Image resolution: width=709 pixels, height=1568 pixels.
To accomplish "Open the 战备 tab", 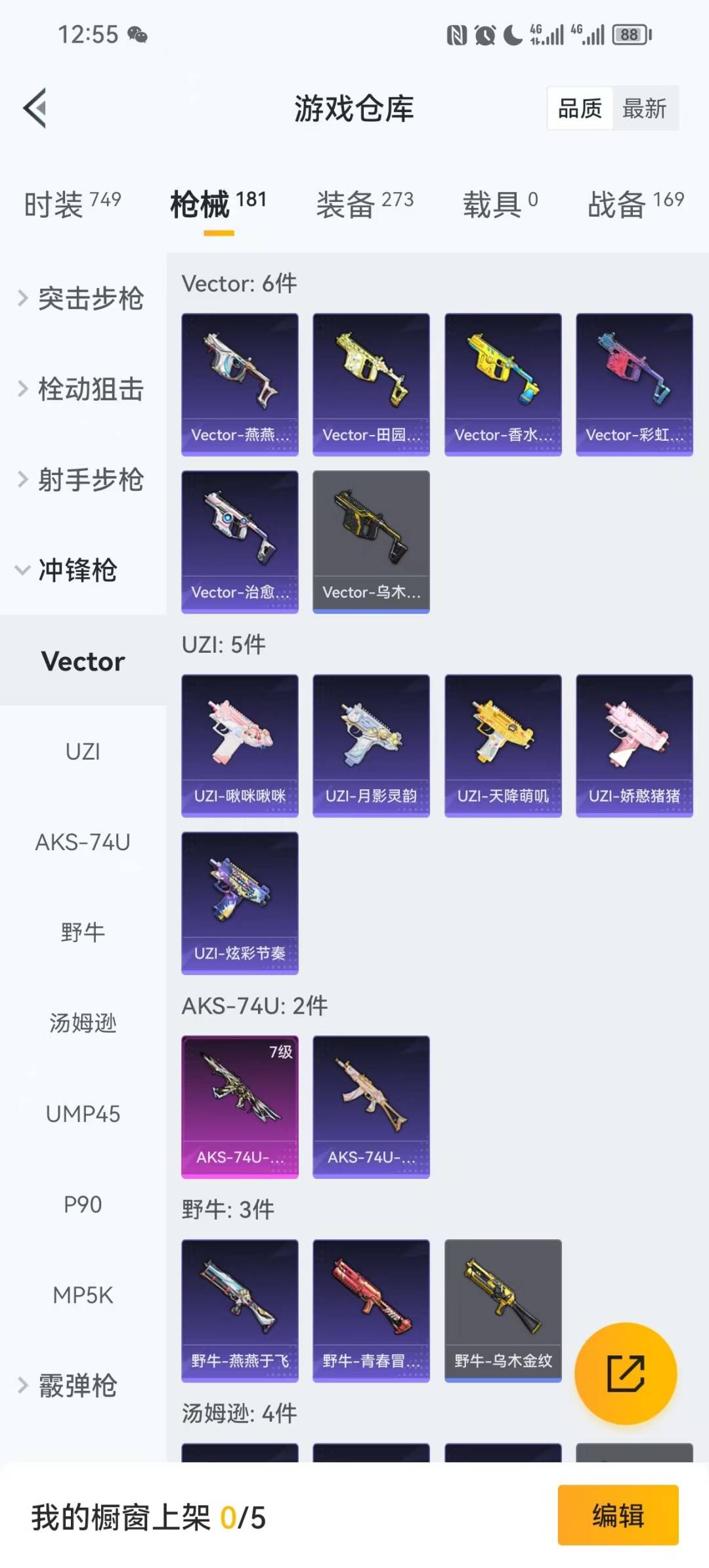I will [614, 203].
